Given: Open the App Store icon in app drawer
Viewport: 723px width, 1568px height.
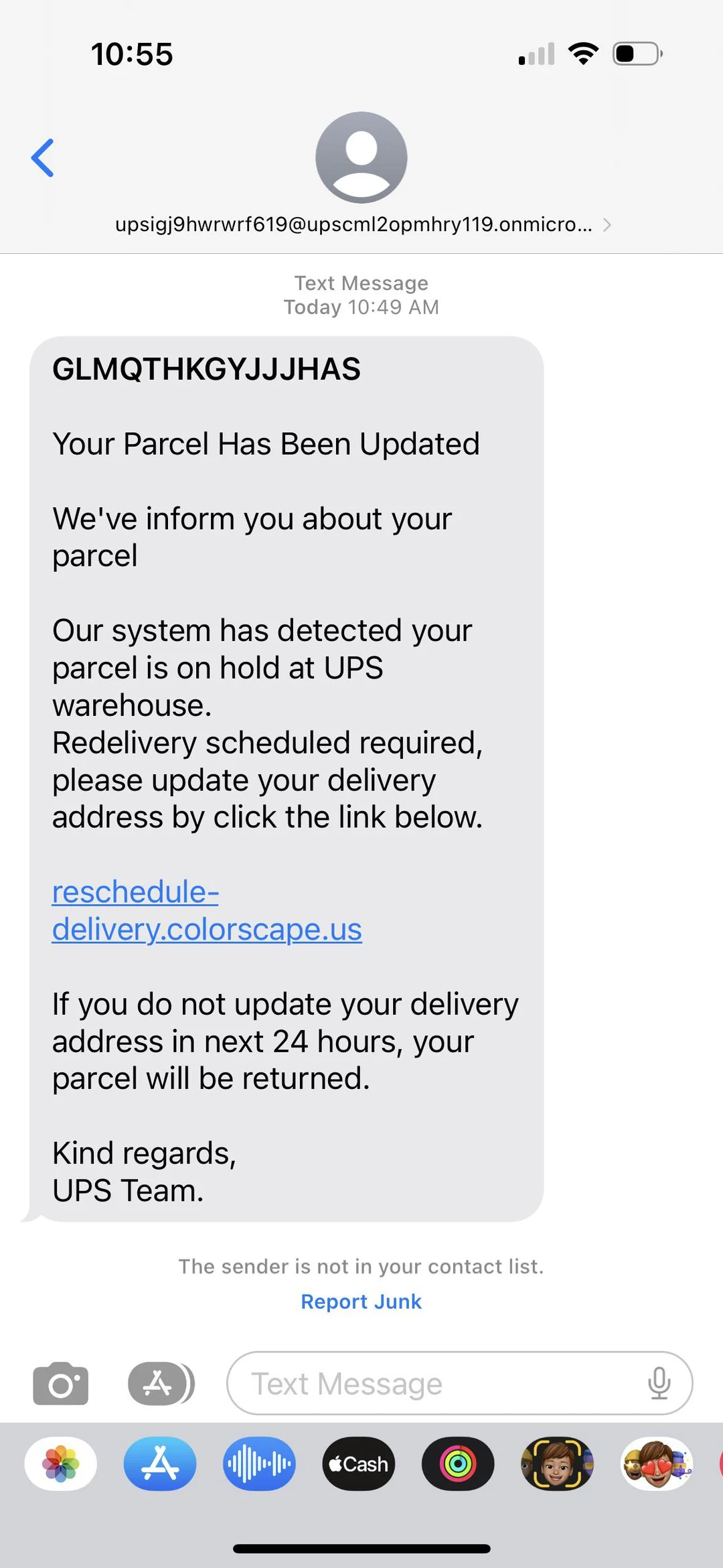Looking at the screenshot, I should 160,1464.
